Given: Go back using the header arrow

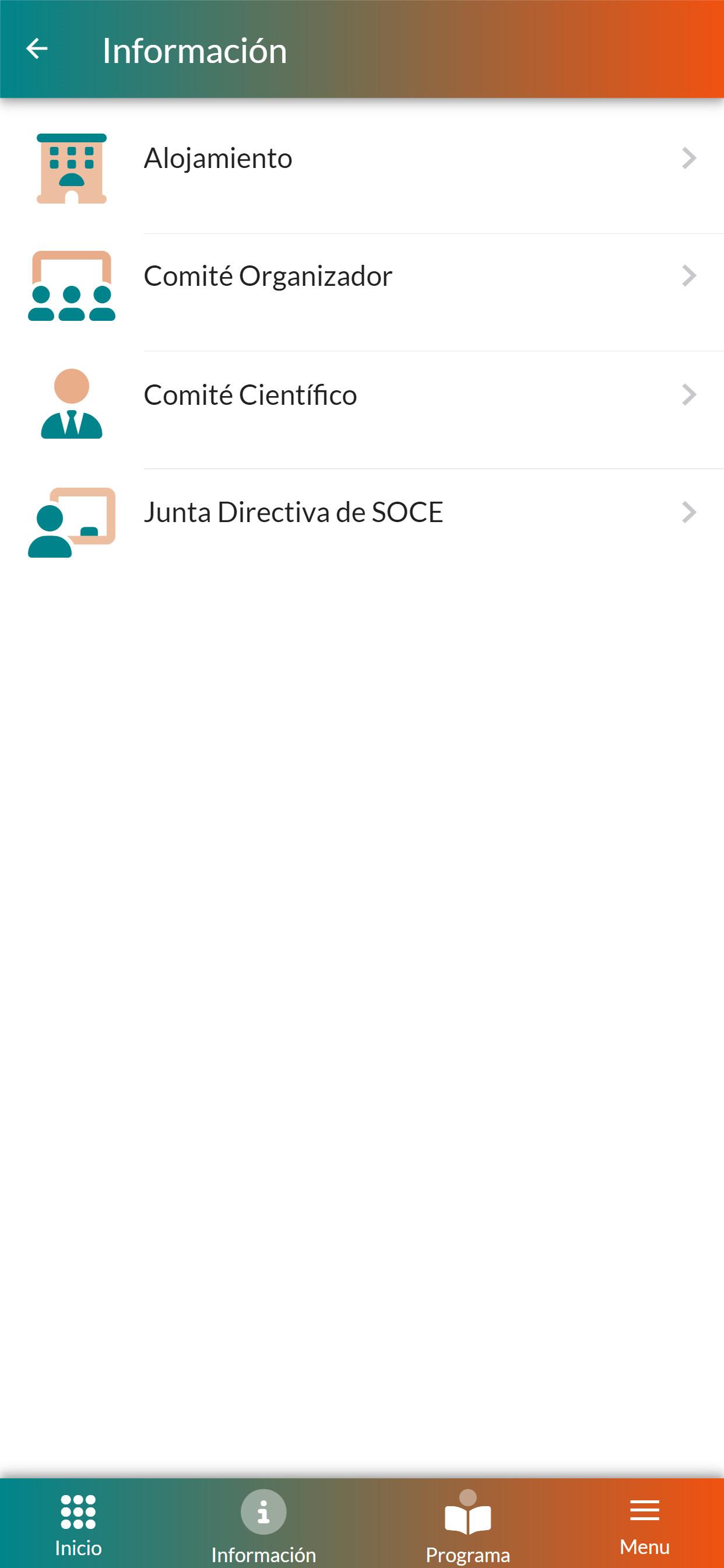Looking at the screenshot, I should [37, 50].
